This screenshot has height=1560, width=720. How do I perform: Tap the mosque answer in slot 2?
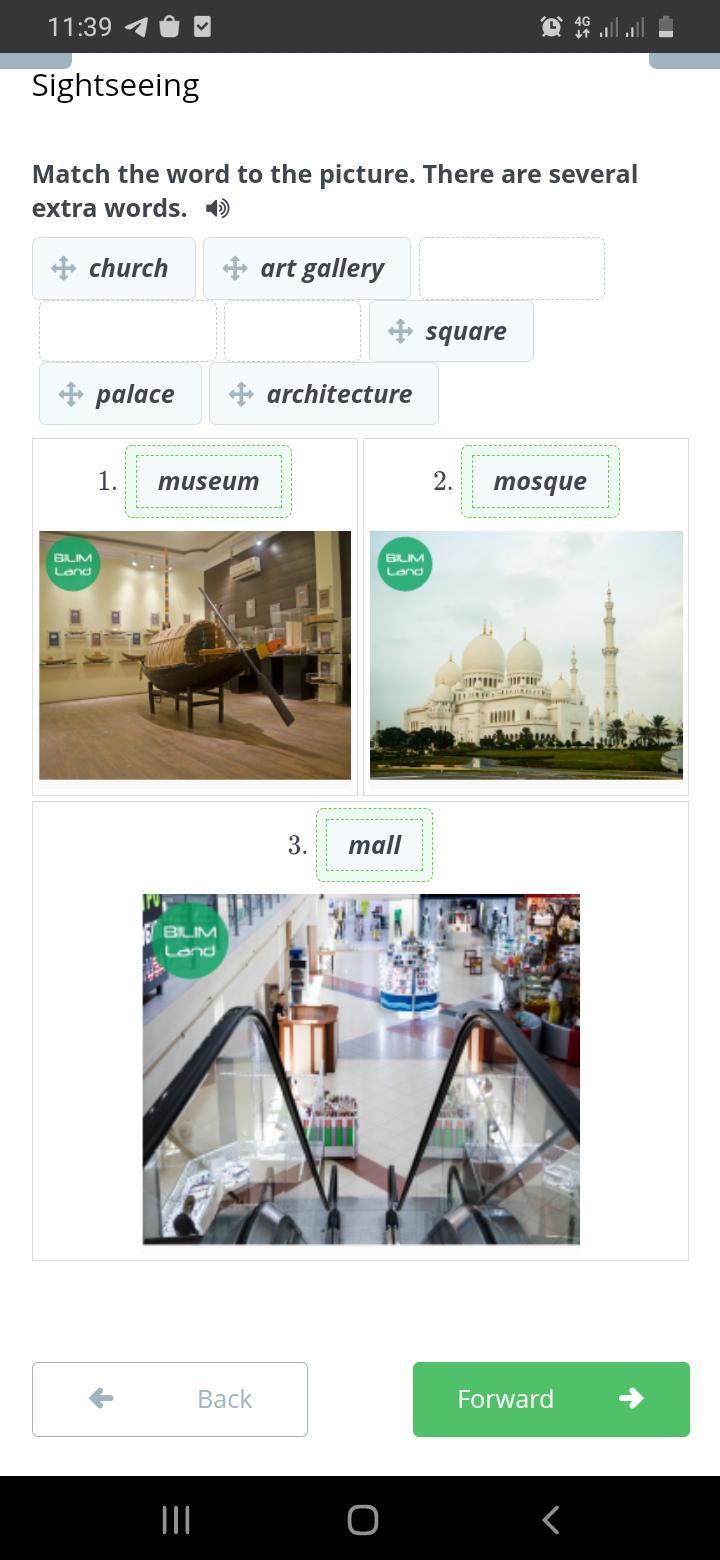[x=540, y=481]
